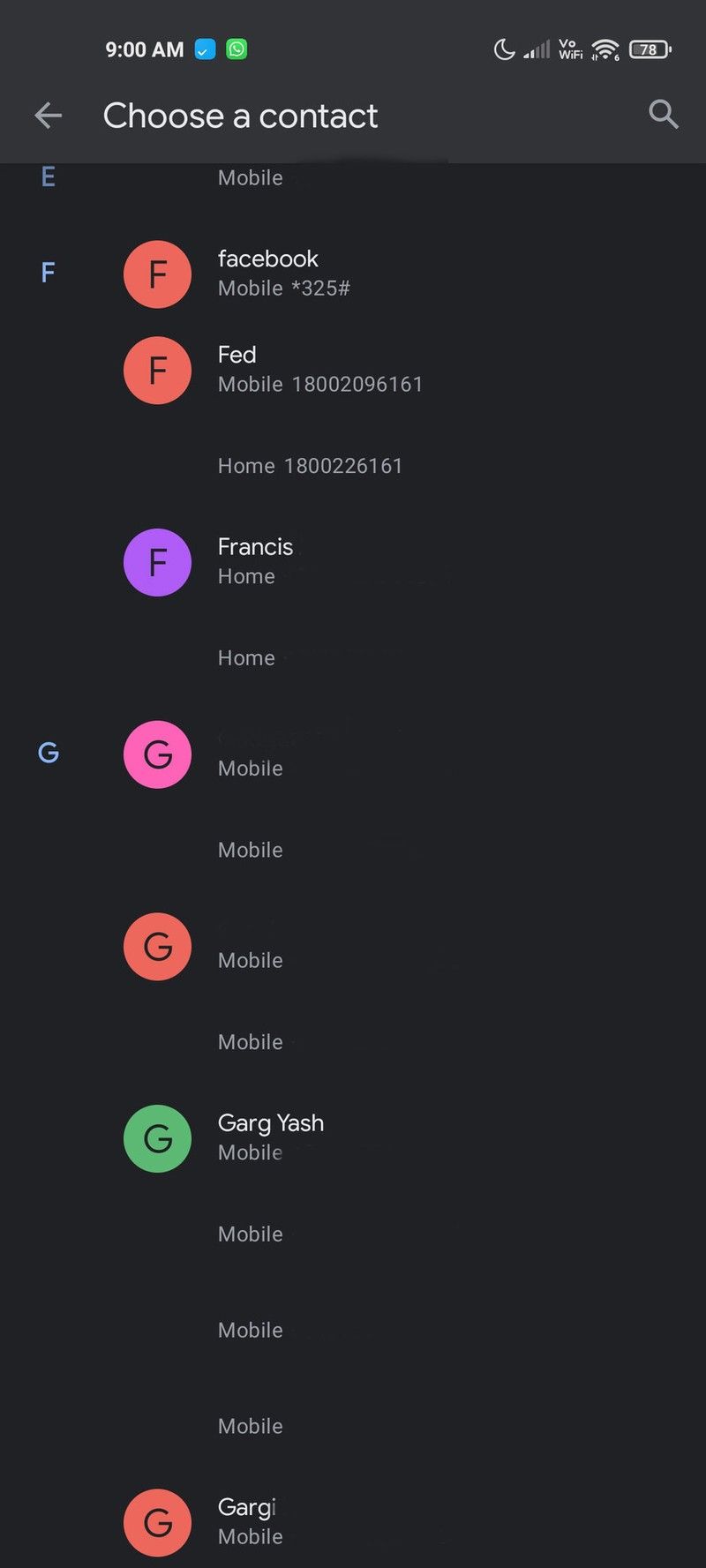Image resolution: width=706 pixels, height=1568 pixels.
Task: Select the green avatar for Garg Yash
Action: (x=157, y=1138)
